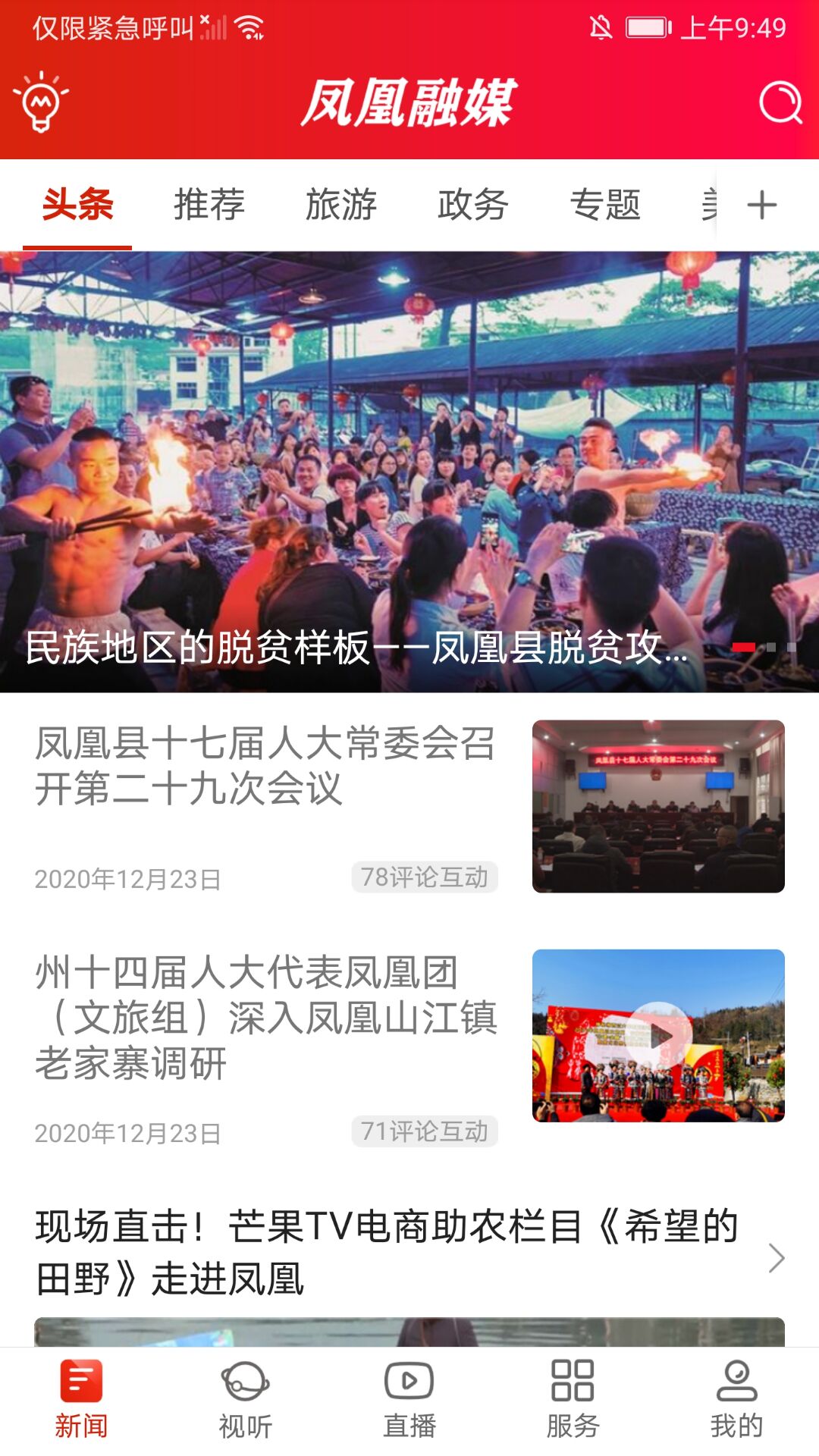Open the search icon in the header
The height and width of the screenshot is (1456, 819).
[780, 102]
